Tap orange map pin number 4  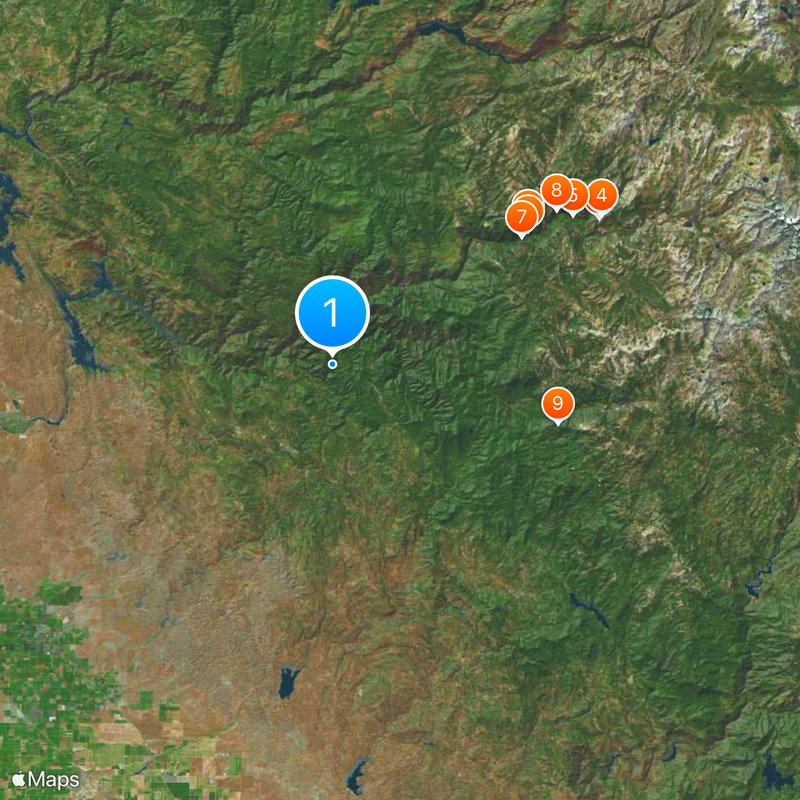[601, 195]
